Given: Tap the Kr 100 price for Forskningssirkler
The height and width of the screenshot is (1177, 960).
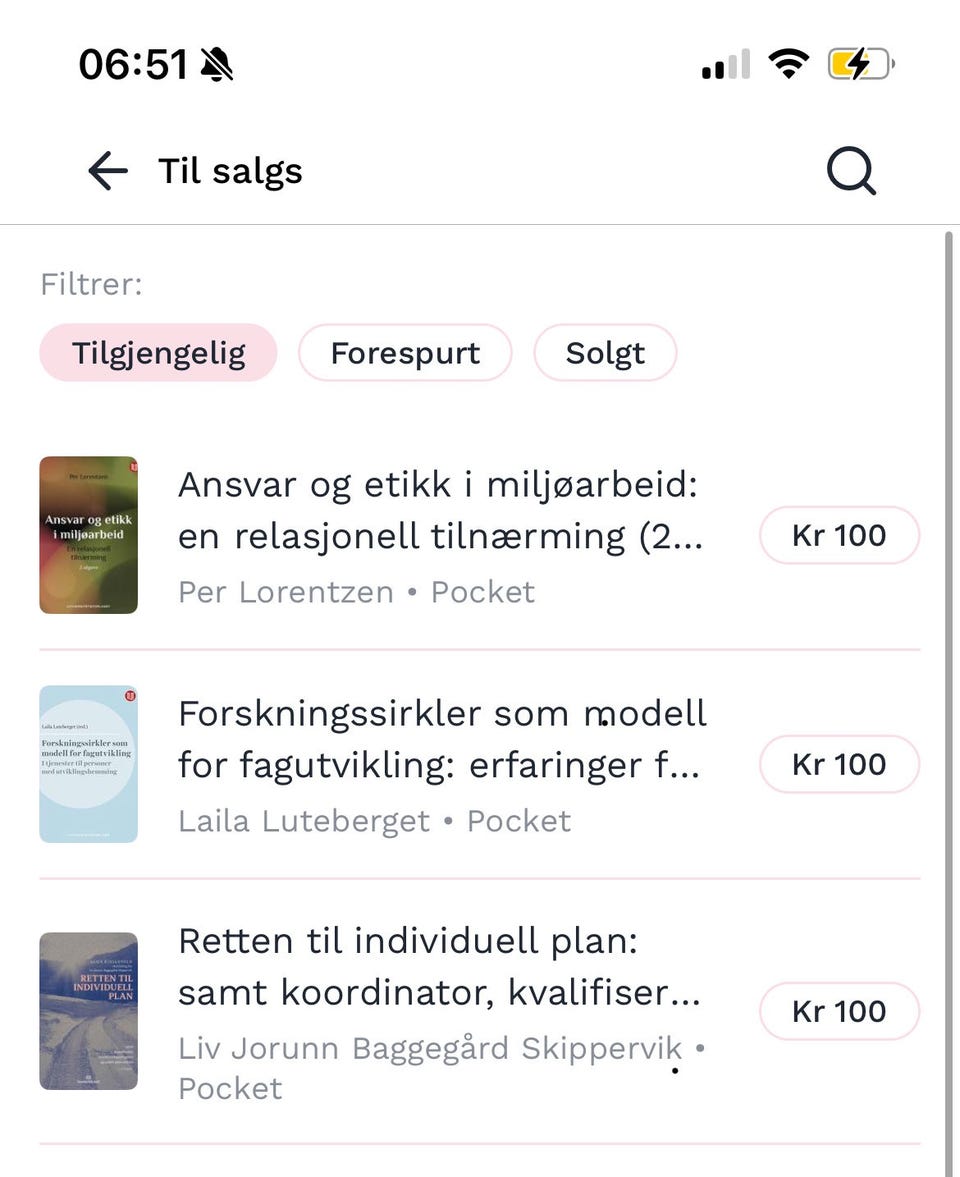Looking at the screenshot, I should (x=839, y=764).
